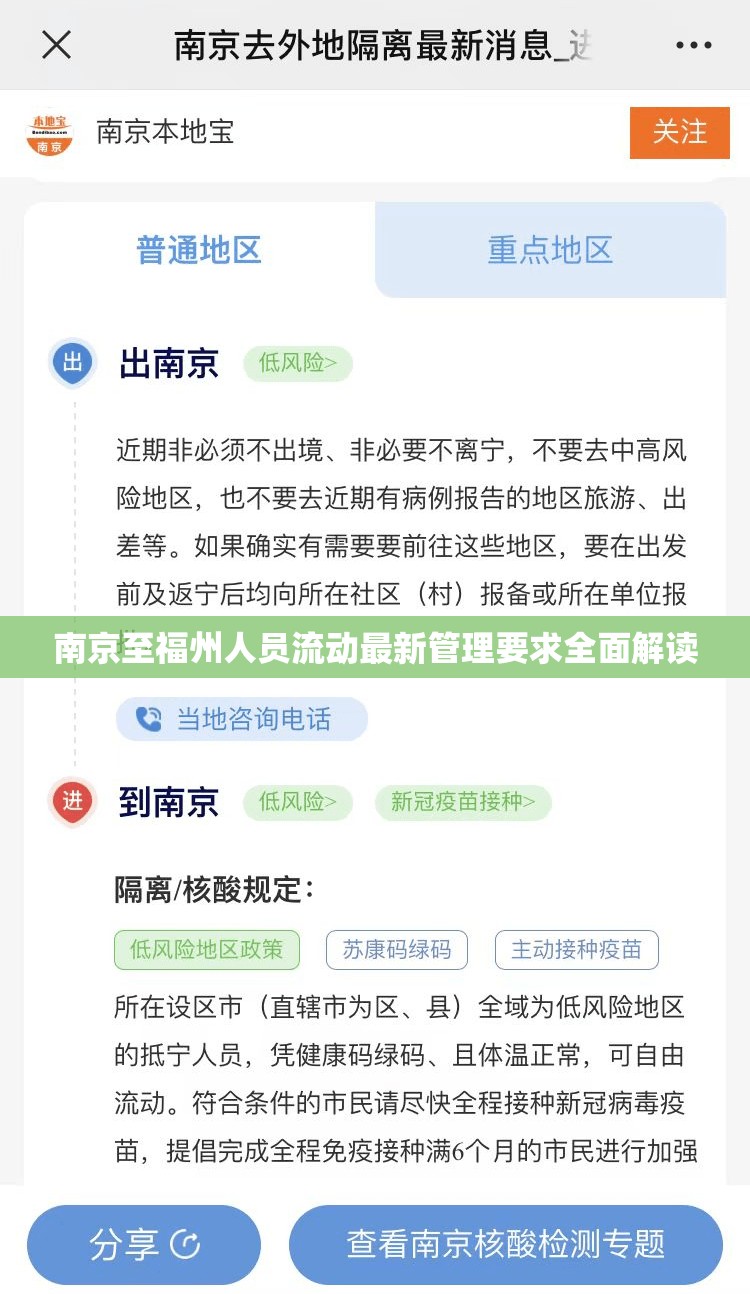Share this page via the 分享 button
This screenshot has height=1294, width=750.
[144, 1245]
